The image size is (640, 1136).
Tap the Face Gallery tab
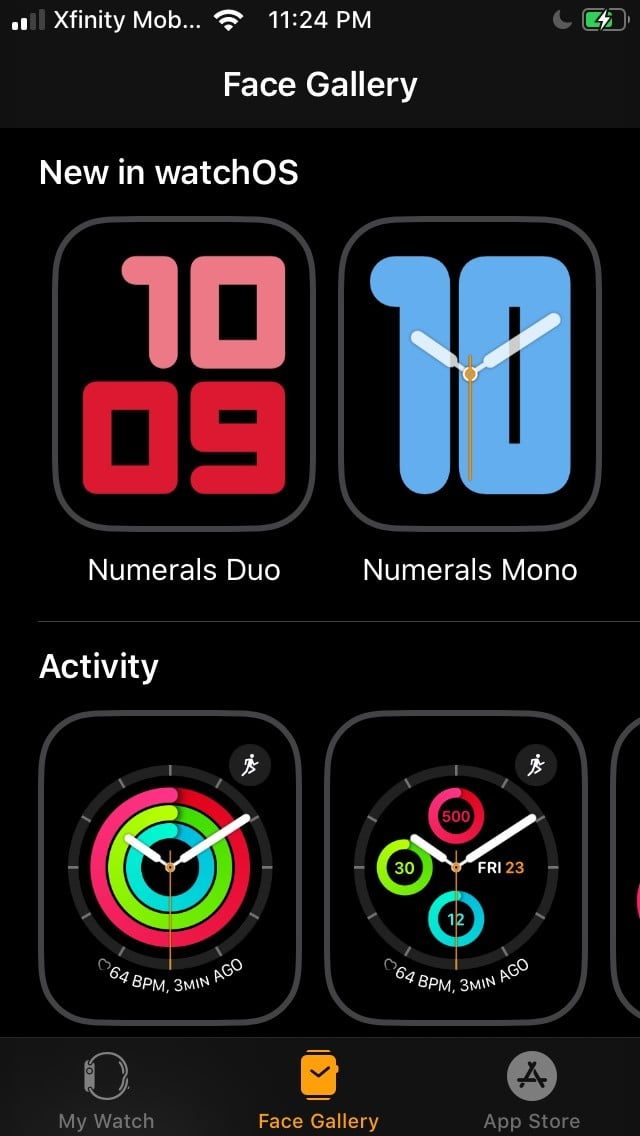319,1090
